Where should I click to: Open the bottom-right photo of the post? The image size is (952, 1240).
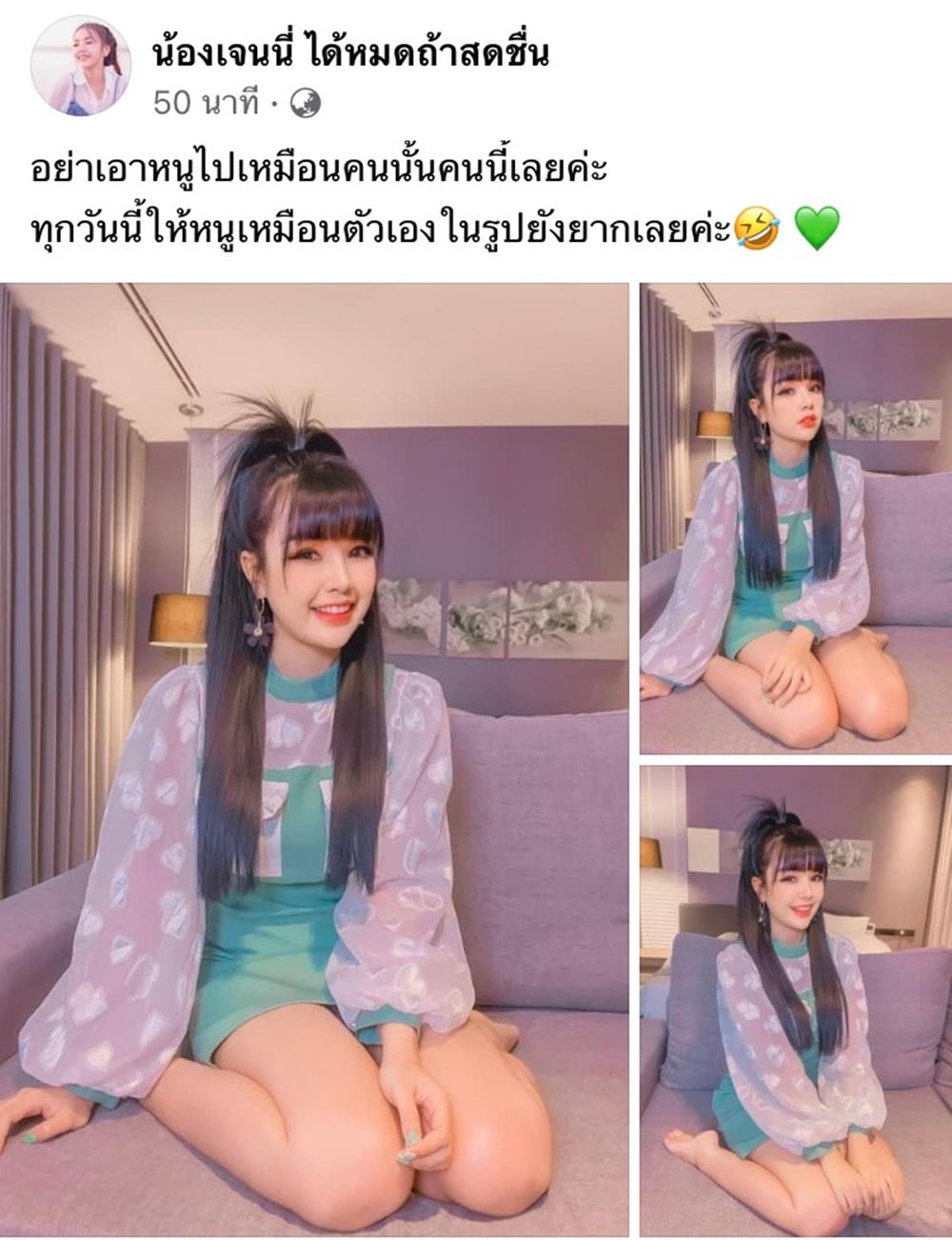pyautogui.click(x=795, y=998)
